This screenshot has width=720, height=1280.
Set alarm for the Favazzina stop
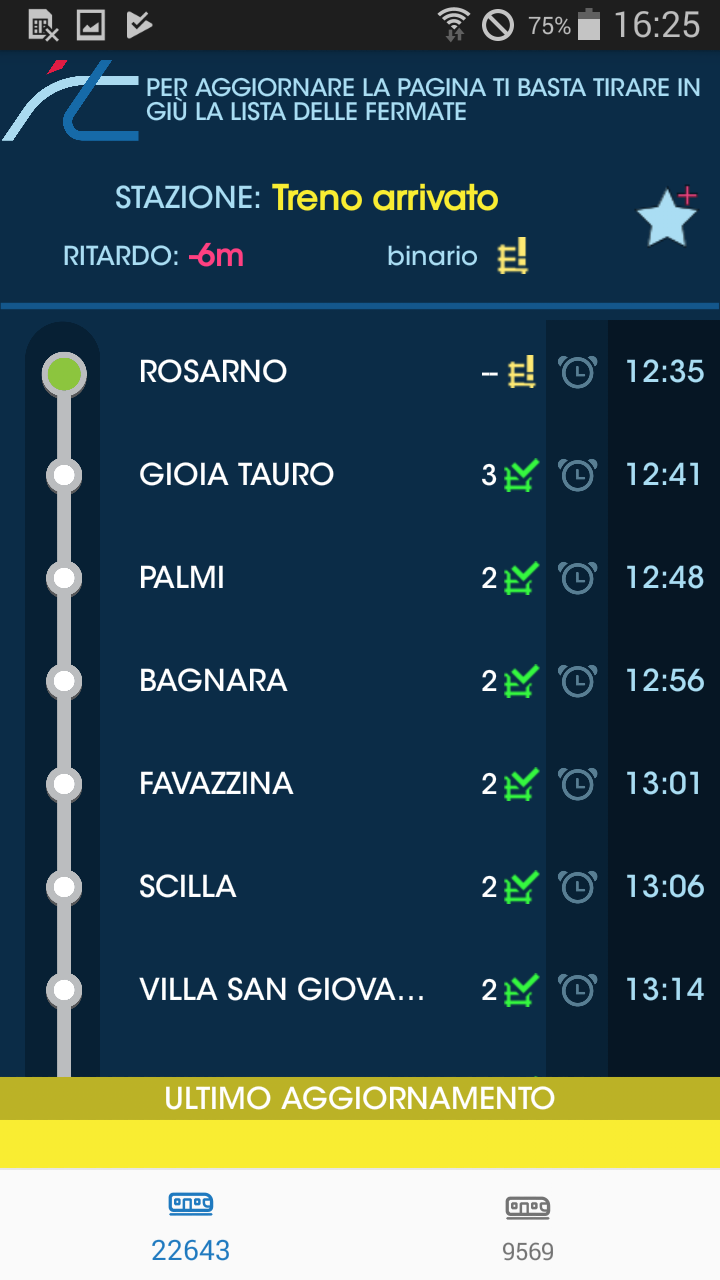[577, 783]
